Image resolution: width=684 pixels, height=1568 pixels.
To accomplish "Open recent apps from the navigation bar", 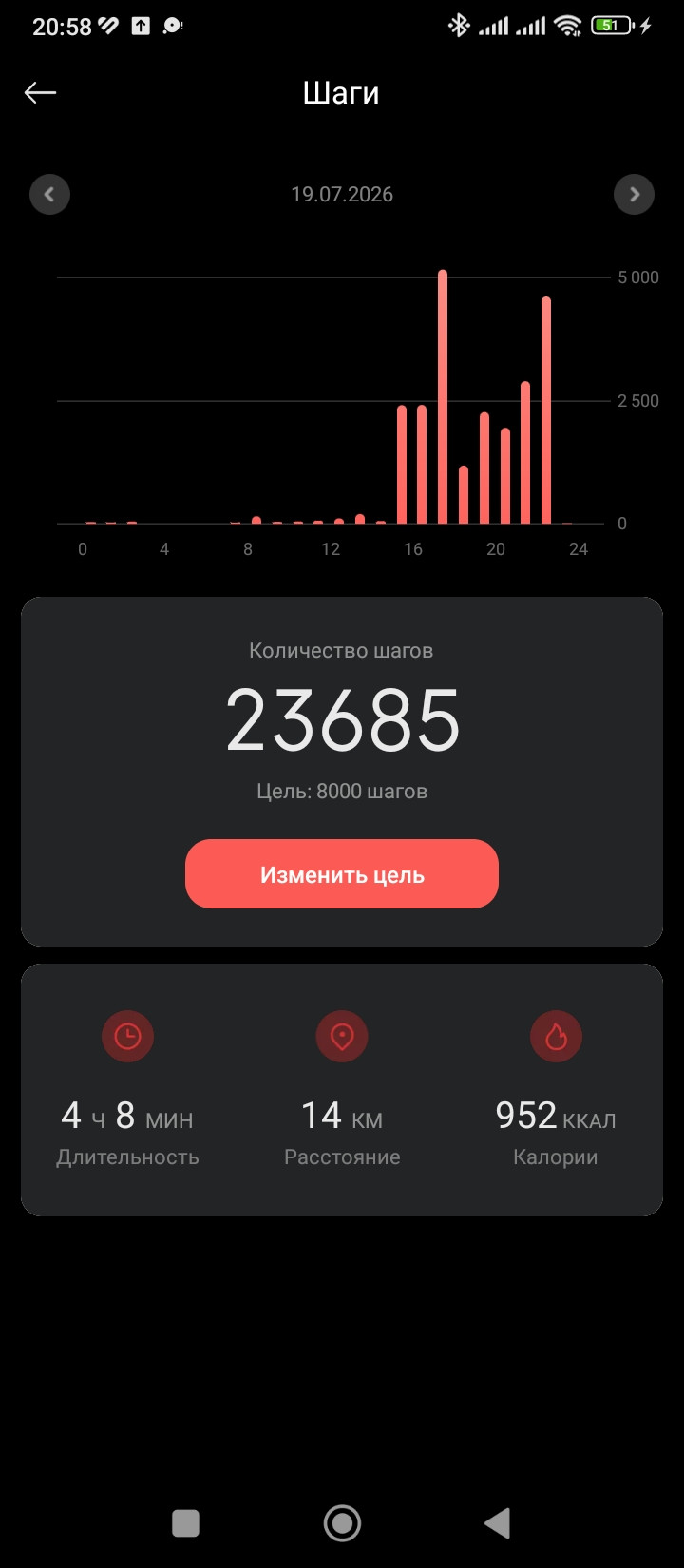I will point(185,1523).
